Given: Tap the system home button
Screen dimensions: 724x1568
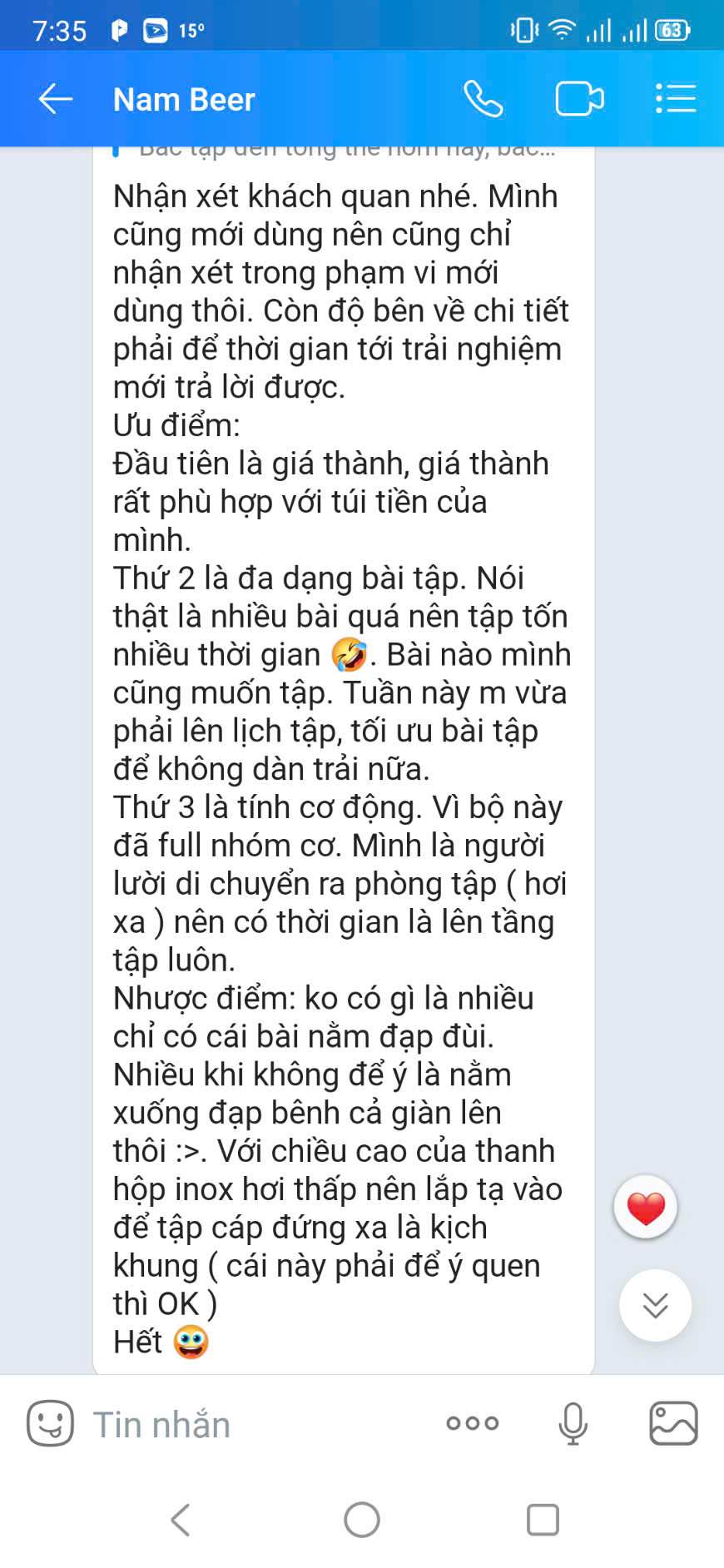Looking at the screenshot, I should (x=362, y=1520).
